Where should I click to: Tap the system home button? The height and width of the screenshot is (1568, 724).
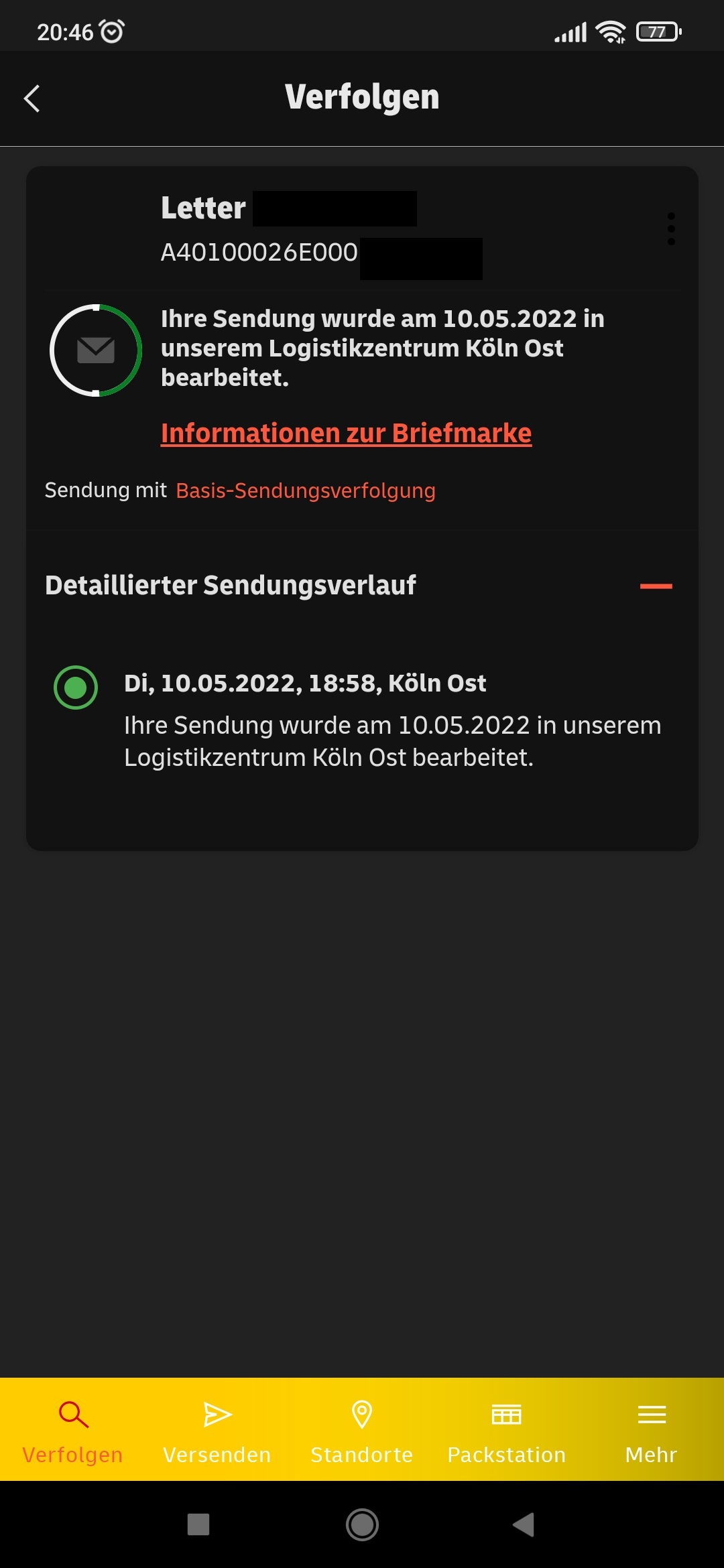(x=362, y=1524)
